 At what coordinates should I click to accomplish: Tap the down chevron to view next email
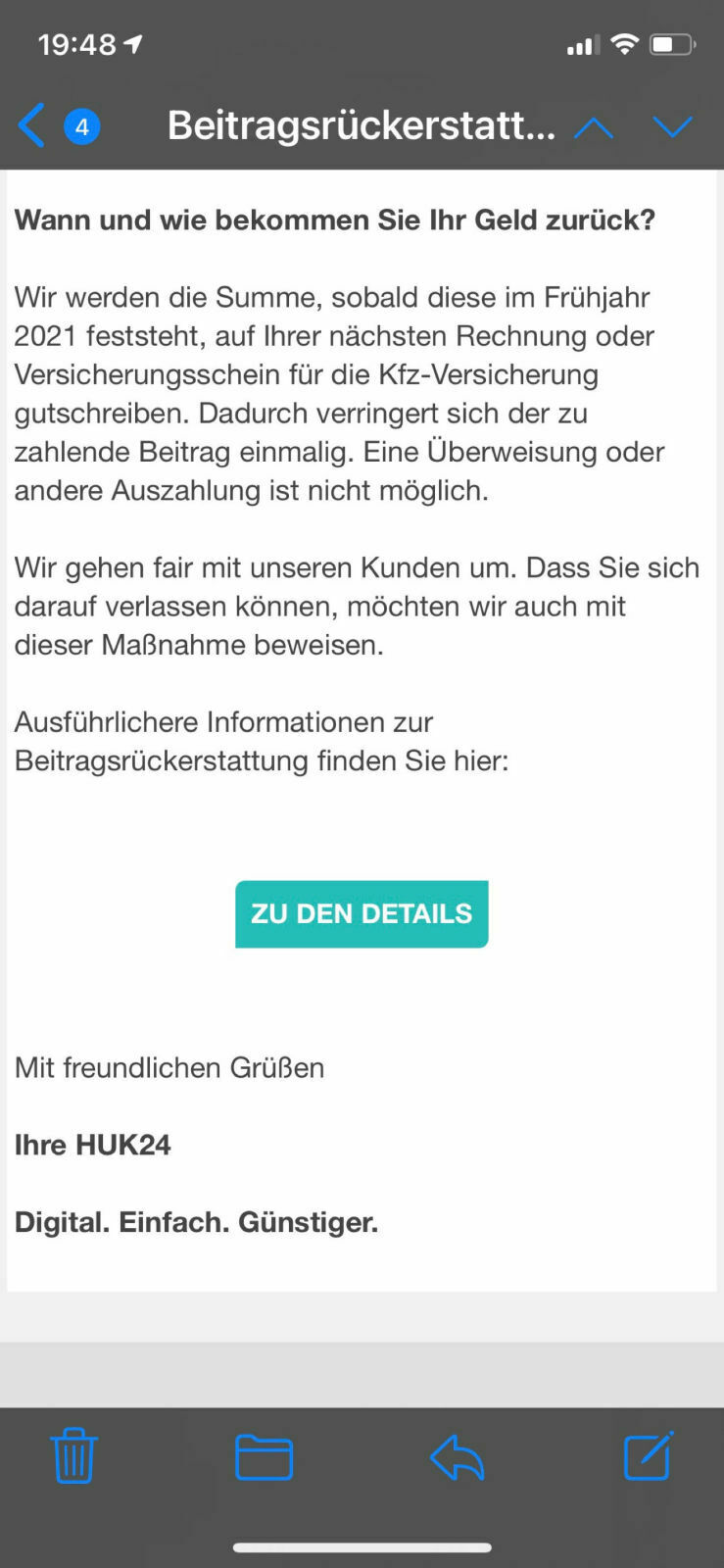point(673,127)
